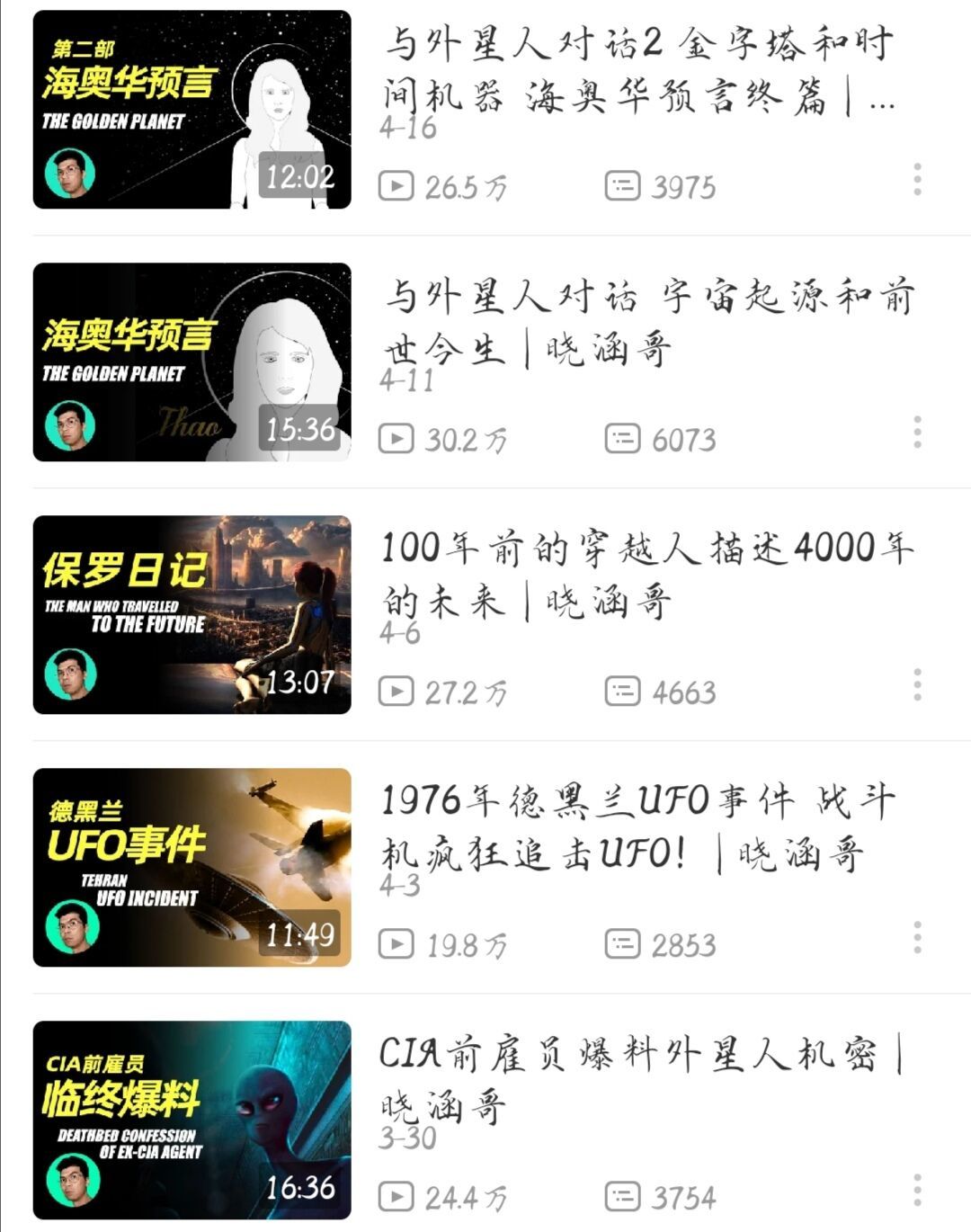971x1232 pixels.
Task: Play the 15:36 海奥华预言 video thumbnail
Action: (192, 362)
